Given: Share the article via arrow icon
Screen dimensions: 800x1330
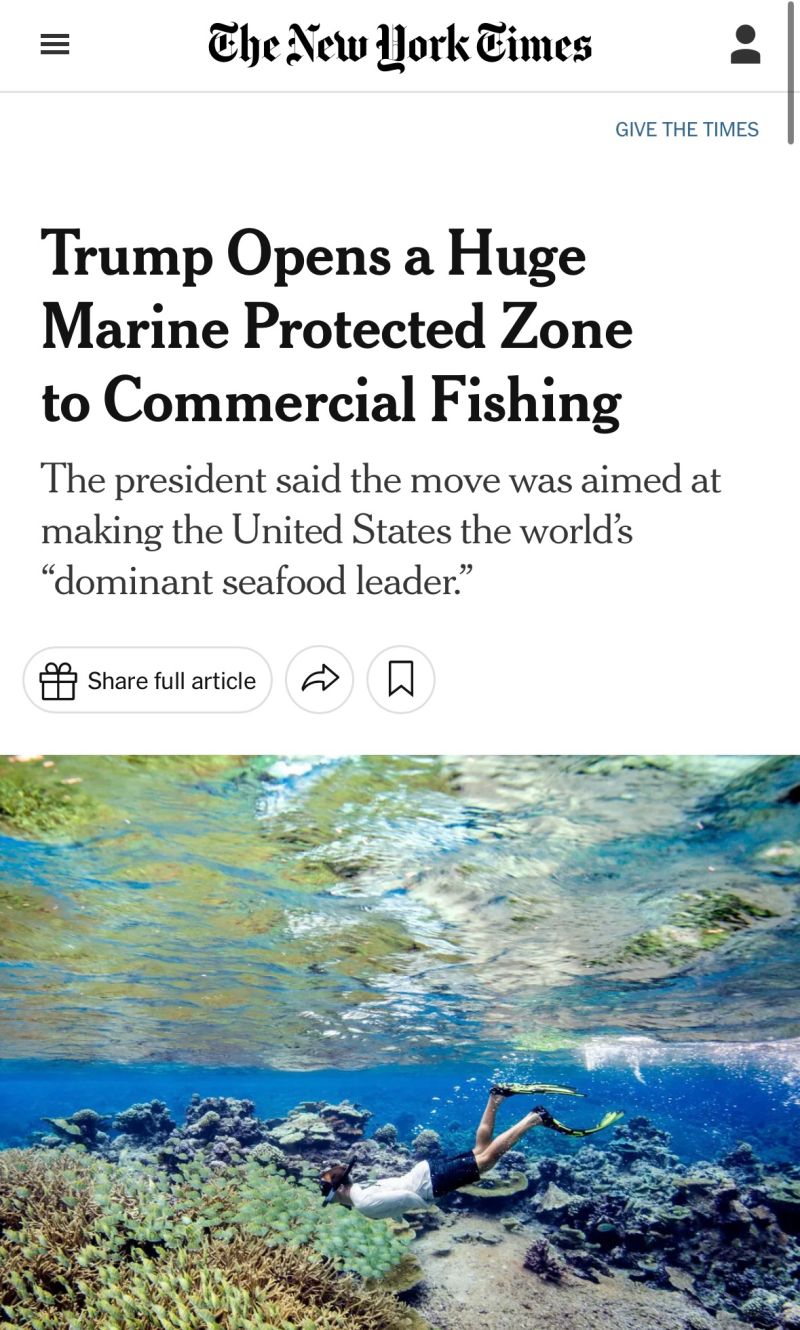Looking at the screenshot, I should (320, 680).
